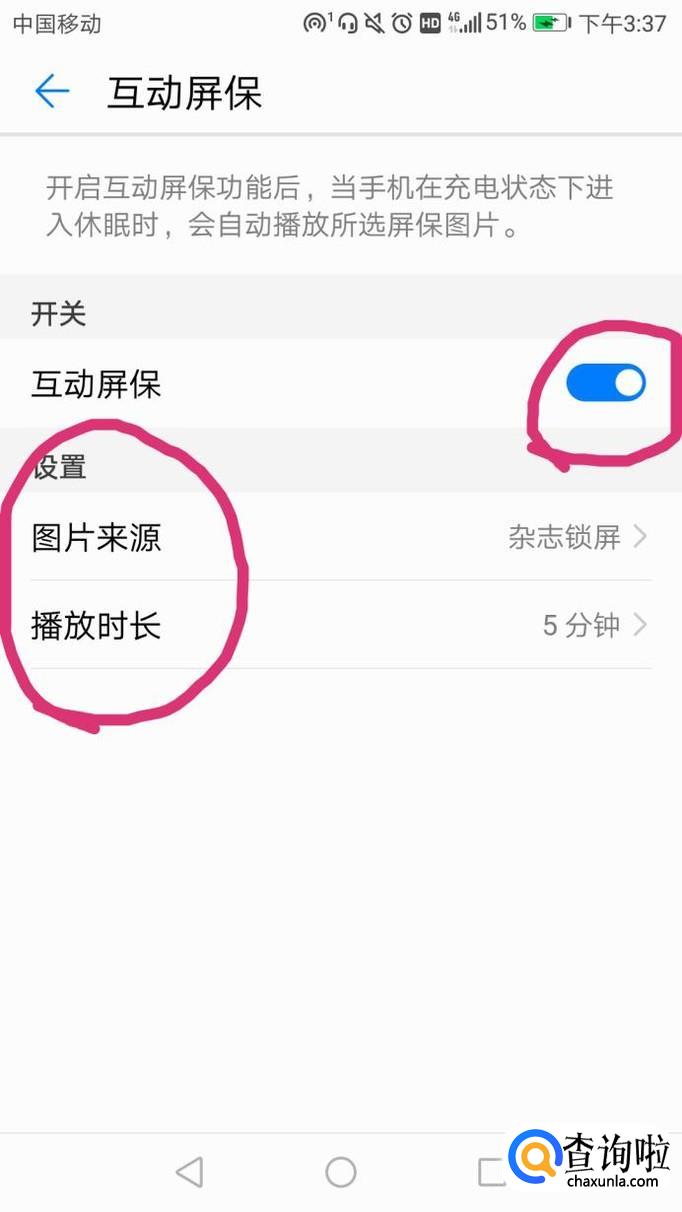The height and width of the screenshot is (1212, 682).
Task: Go back using the top arrow
Action: [x=52, y=92]
